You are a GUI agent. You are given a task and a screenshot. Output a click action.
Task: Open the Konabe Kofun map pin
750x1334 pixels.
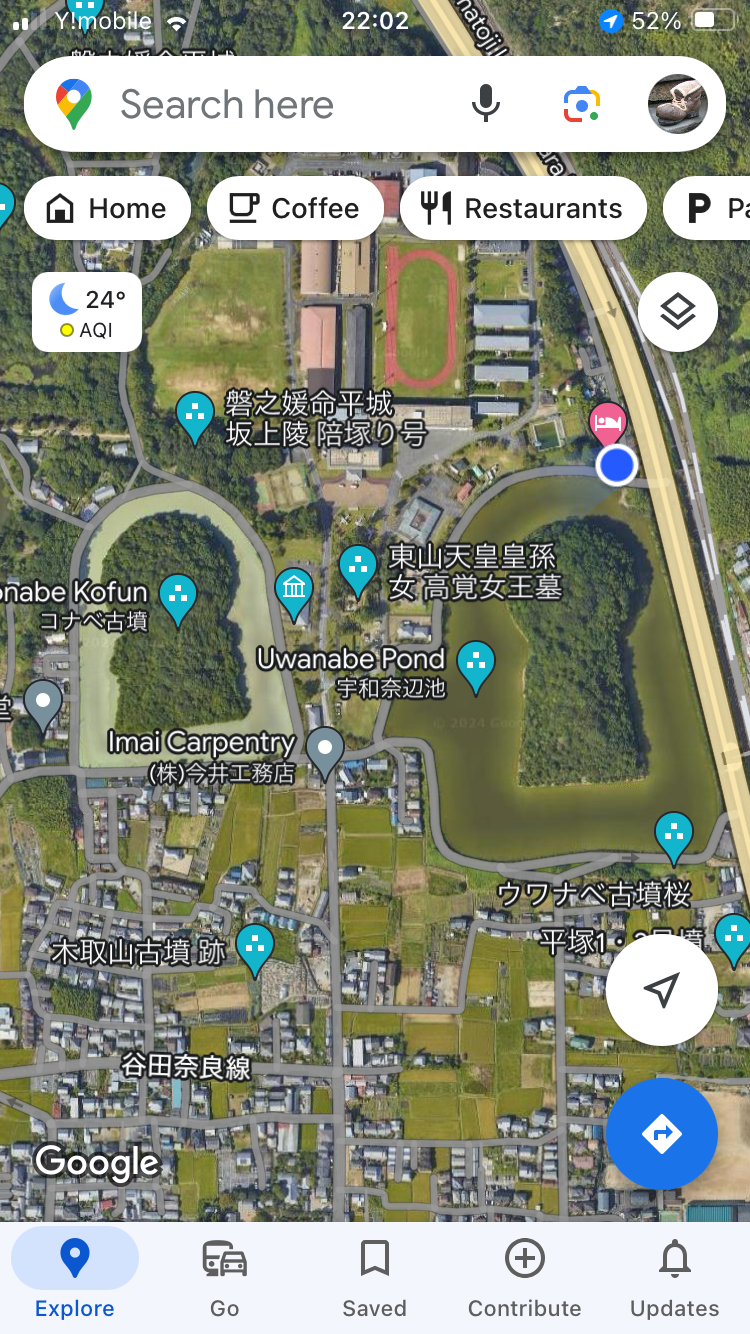pos(179,600)
